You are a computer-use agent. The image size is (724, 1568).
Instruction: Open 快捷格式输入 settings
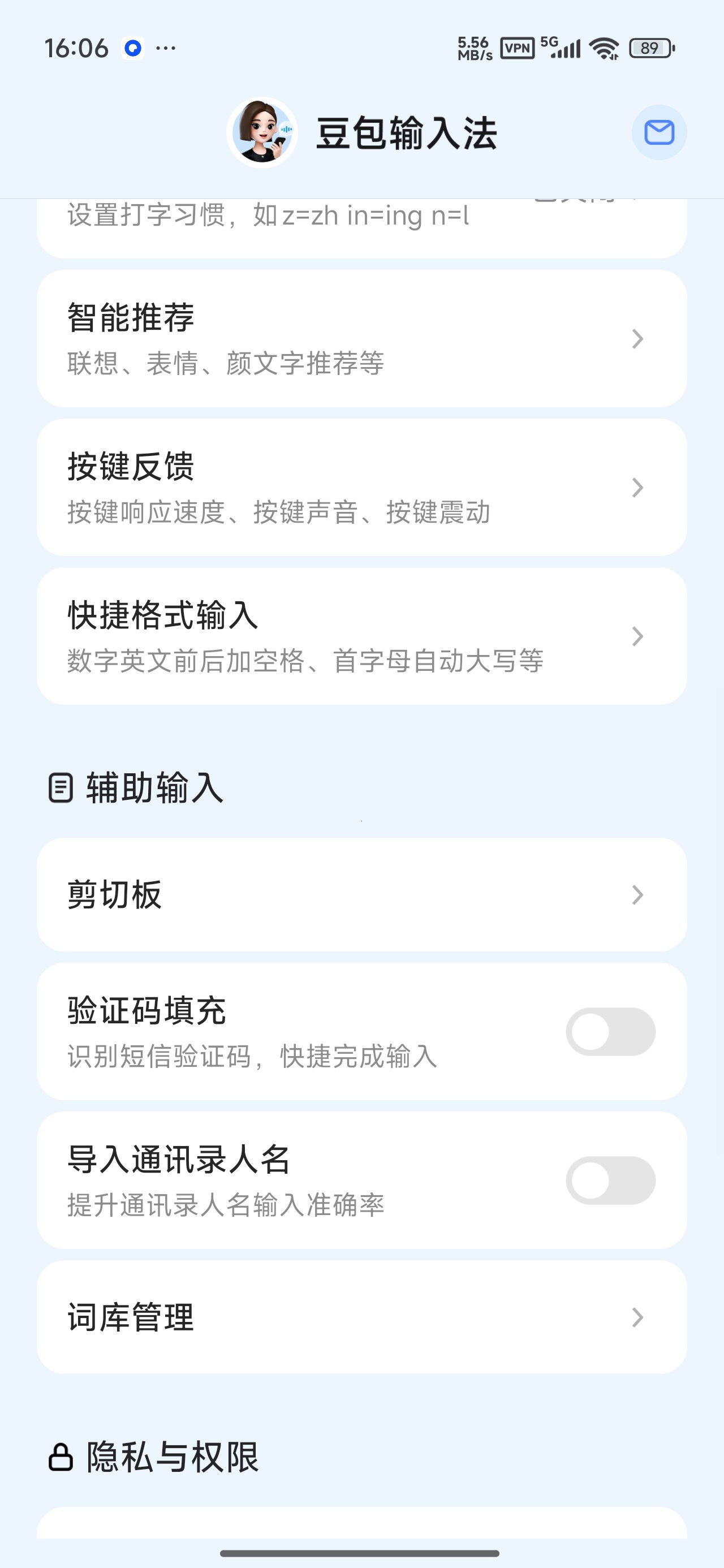click(361, 636)
